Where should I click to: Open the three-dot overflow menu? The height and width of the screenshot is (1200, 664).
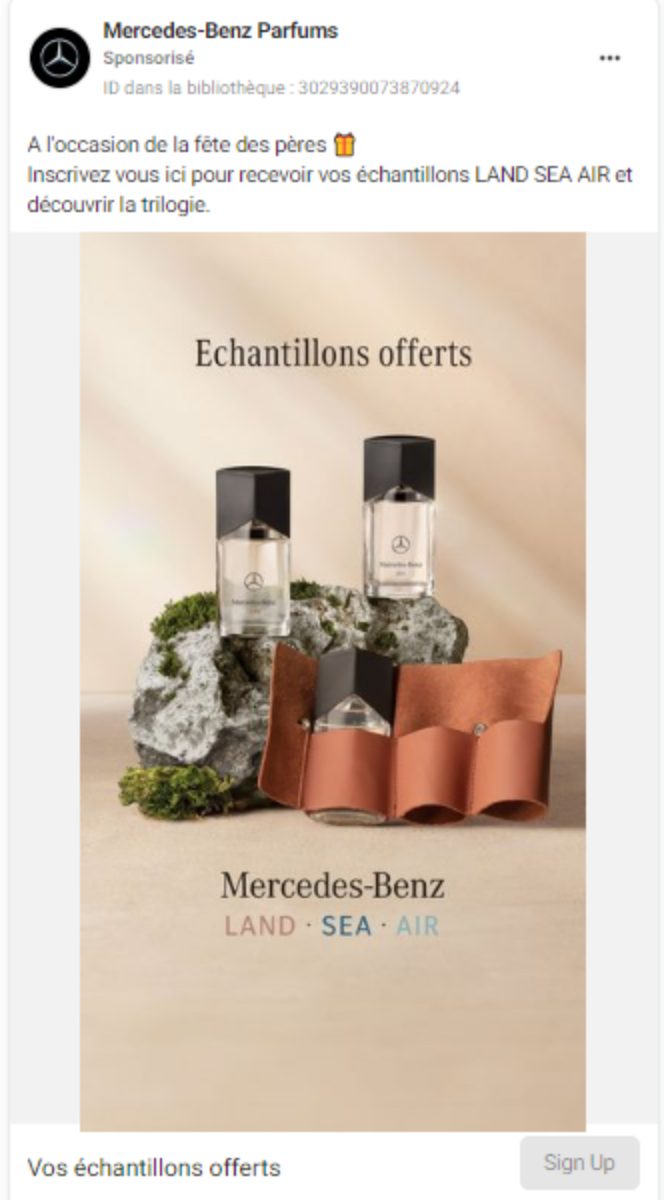[x=609, y=59]
